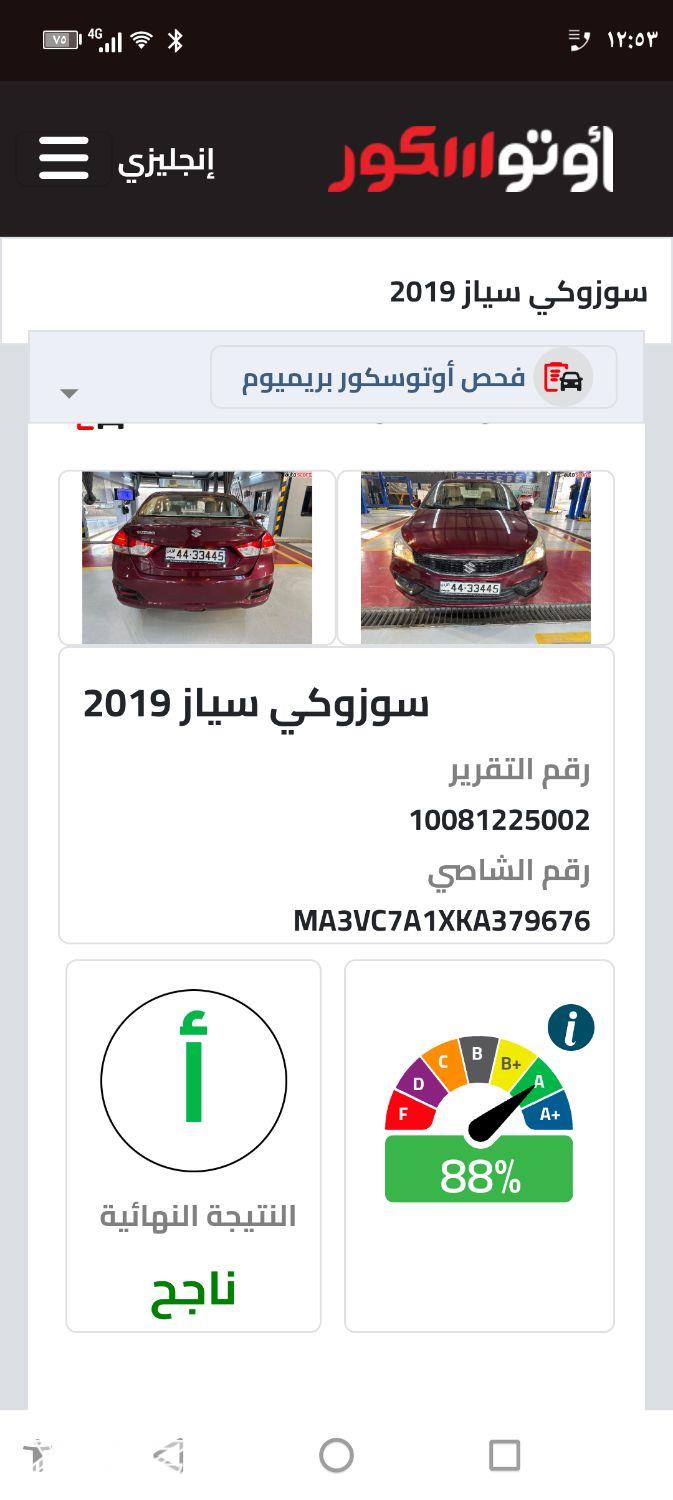Open the hamburger menu
Screen dimensions: 673x1500
[64, 158]
